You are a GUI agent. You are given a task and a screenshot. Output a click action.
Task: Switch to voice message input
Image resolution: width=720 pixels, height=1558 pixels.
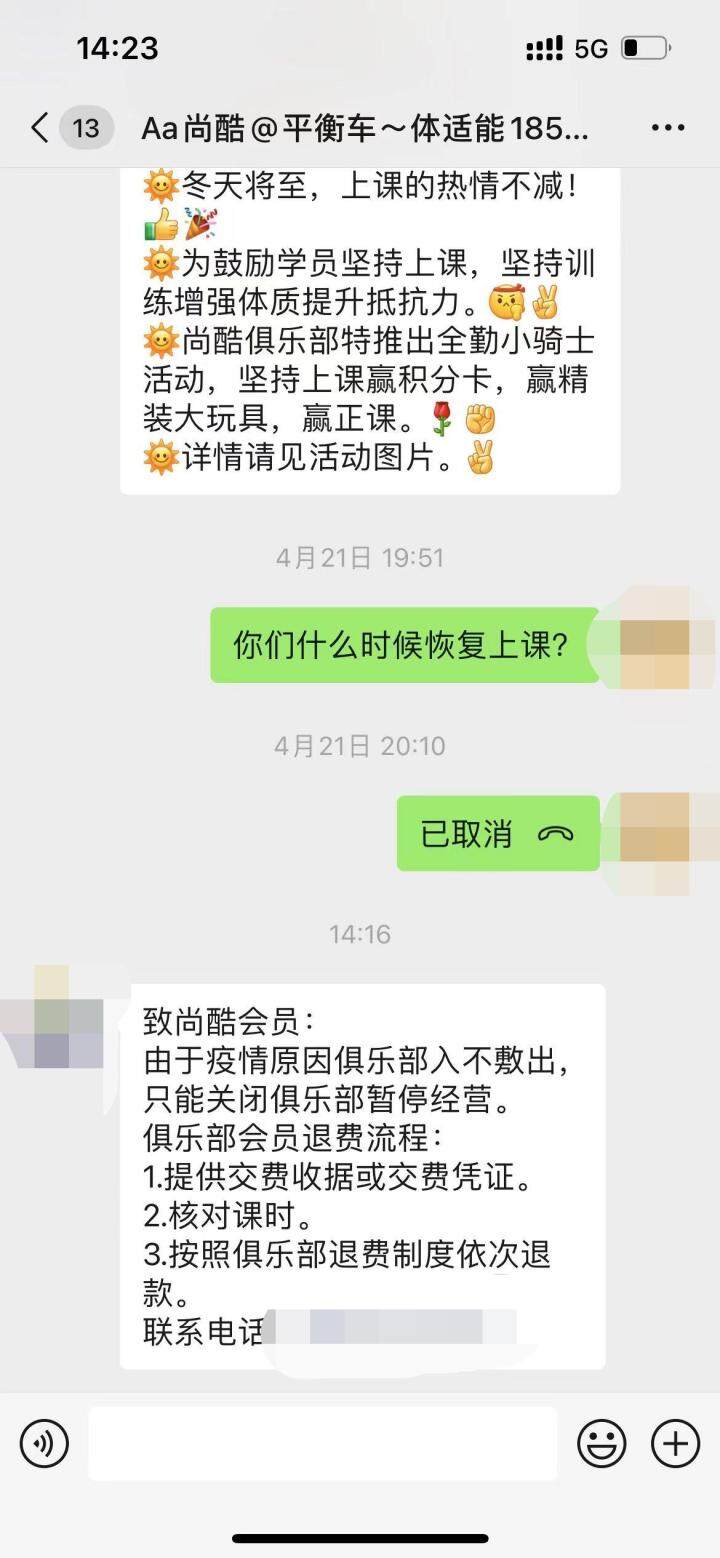coord(44,1443)
